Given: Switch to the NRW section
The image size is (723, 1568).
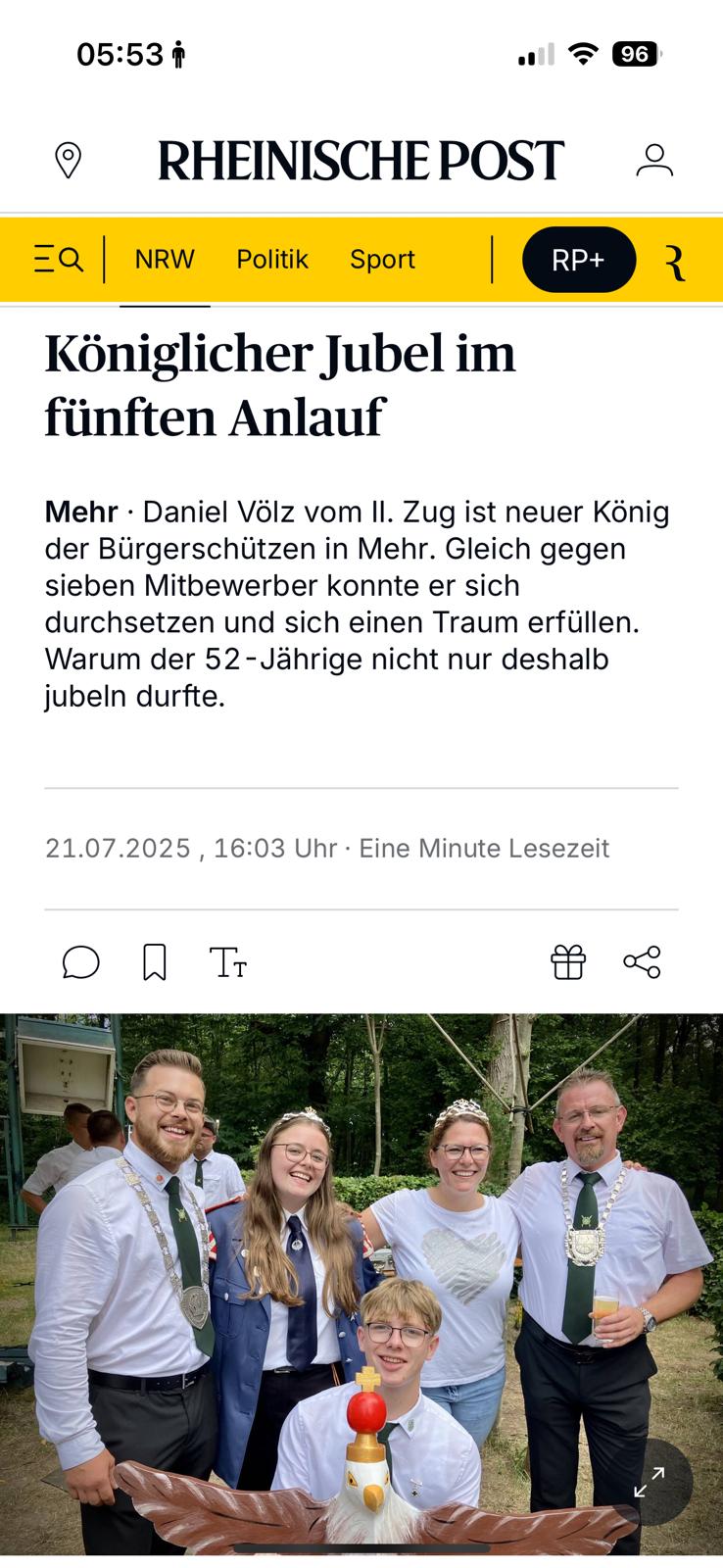Looking at the screenshot, I should (165, 260).
